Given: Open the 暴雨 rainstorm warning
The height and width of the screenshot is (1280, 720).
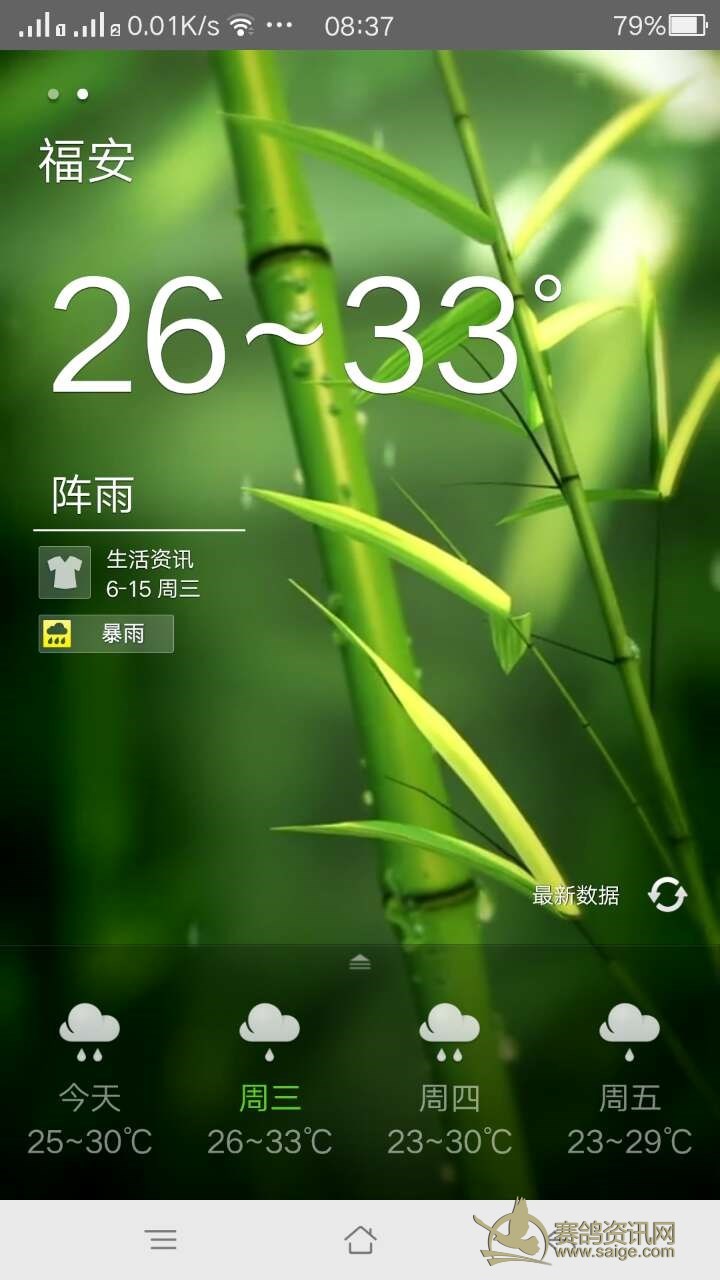Looking at the screenshot, I should pos(106,633).
